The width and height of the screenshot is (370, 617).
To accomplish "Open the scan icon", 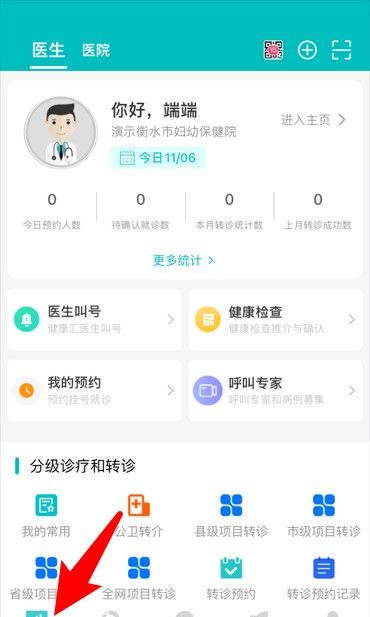I will (x=341, y=50).
